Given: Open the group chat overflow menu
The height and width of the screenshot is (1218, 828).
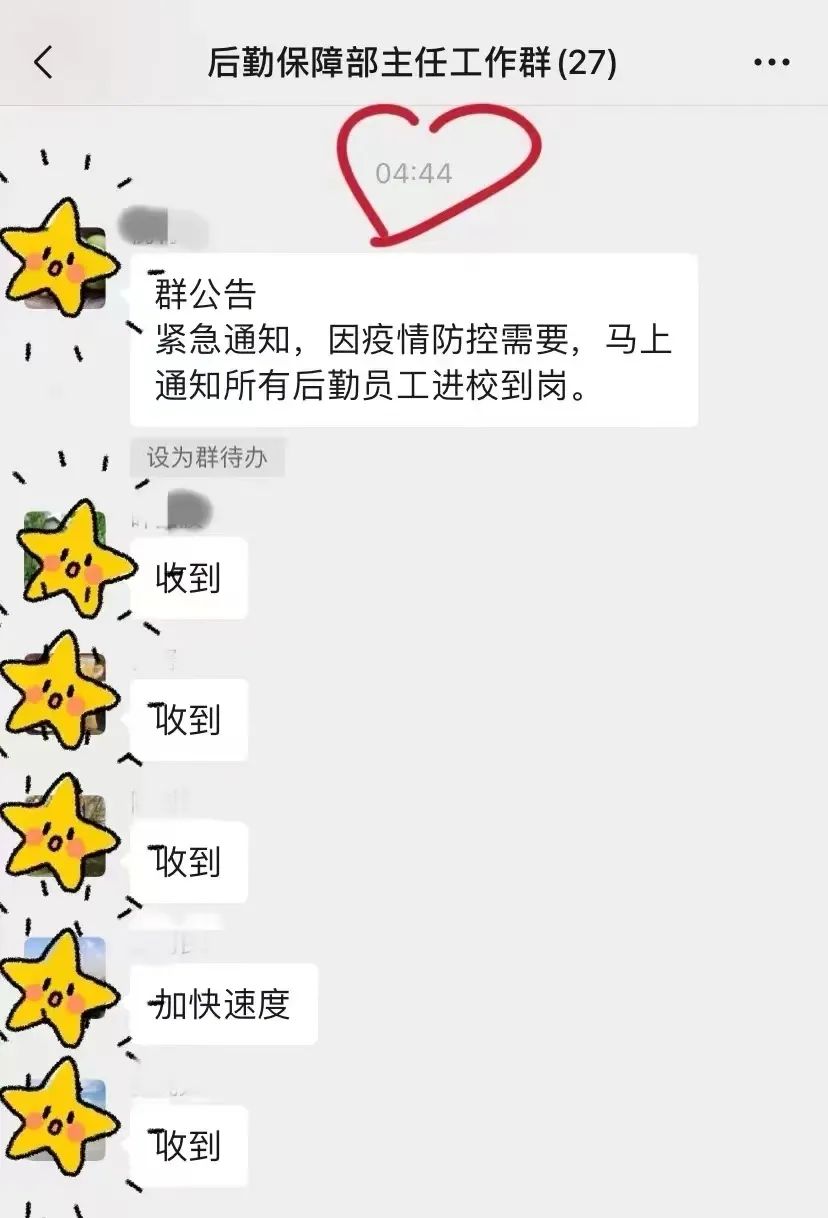Looking at the screenshot, I should [x=771, y=63].
